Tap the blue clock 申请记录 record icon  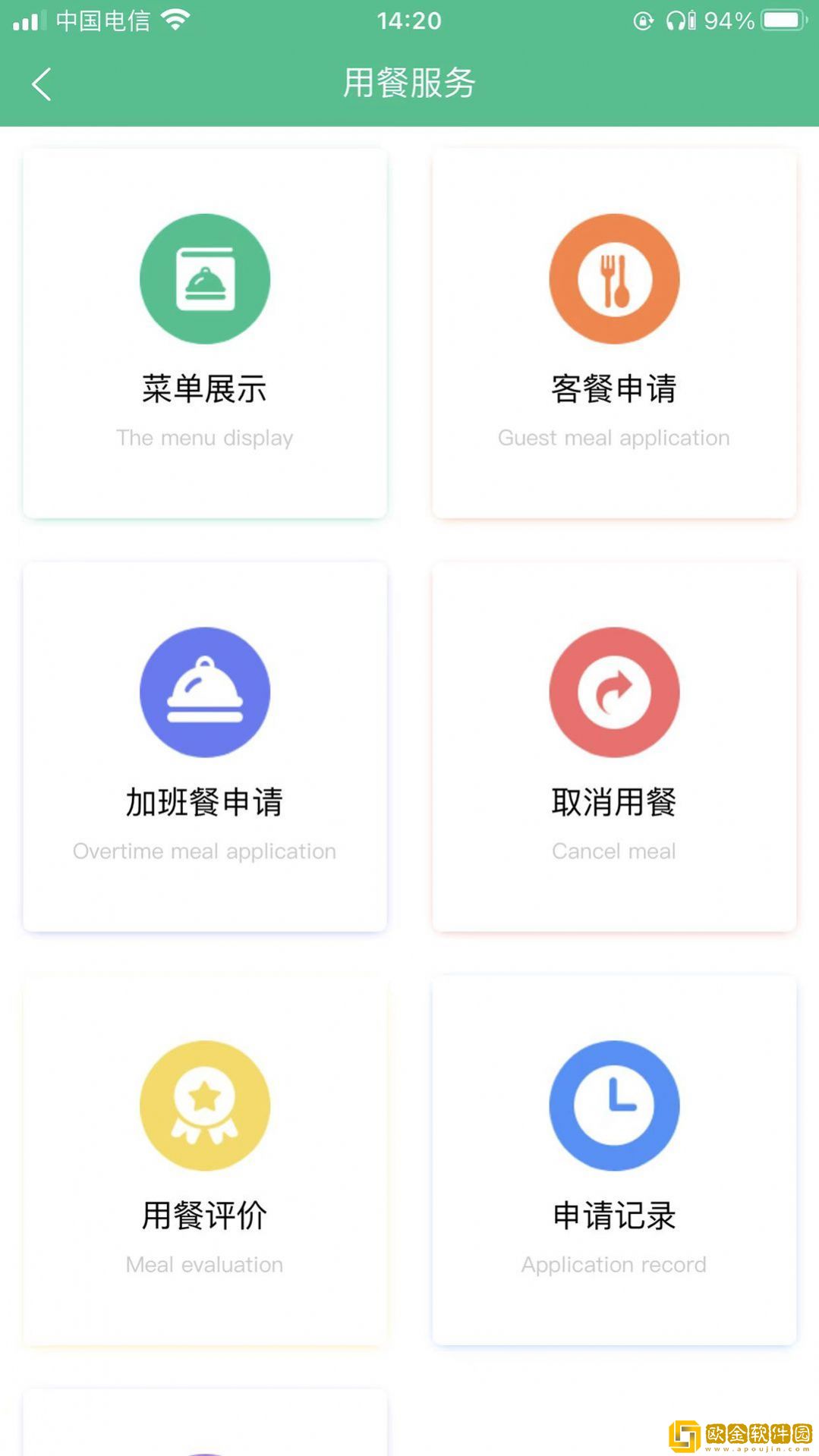point(614,1105)
